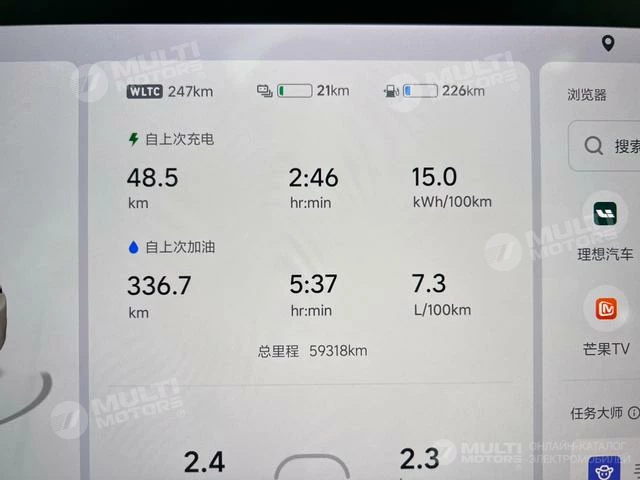Launch the 芒果TV app

(x=606, y=310)
